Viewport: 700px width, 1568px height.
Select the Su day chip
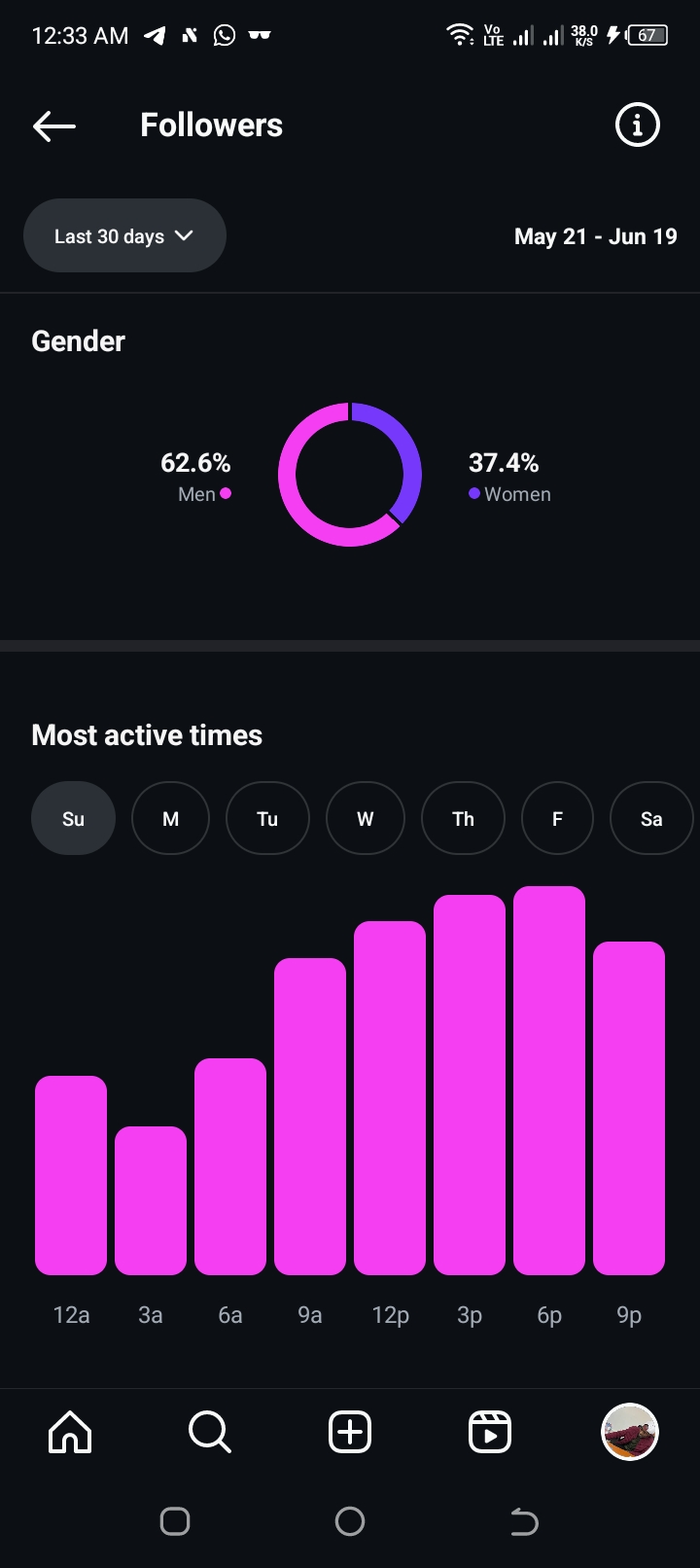pyautogui.click(x=73, y=818)
